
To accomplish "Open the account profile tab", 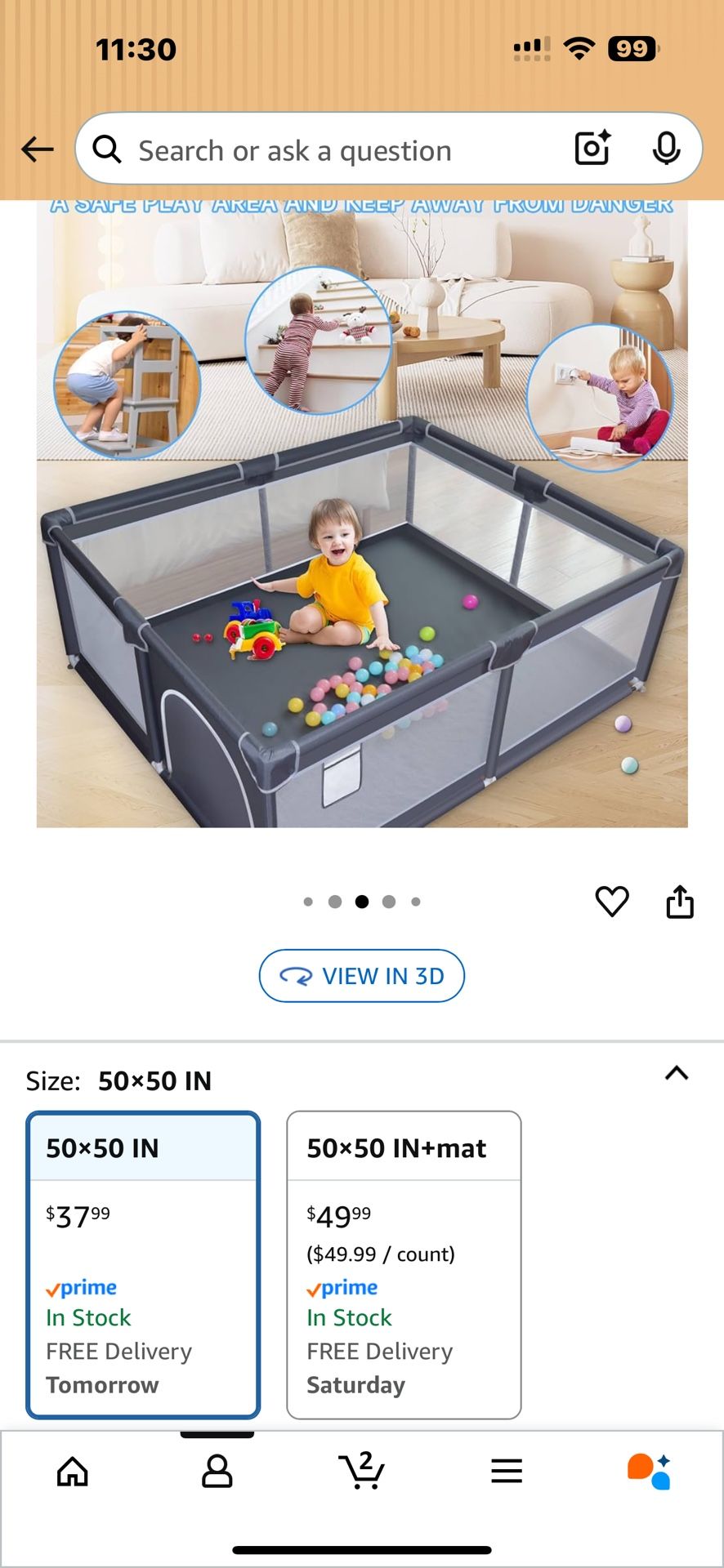I will (217, 1472).
